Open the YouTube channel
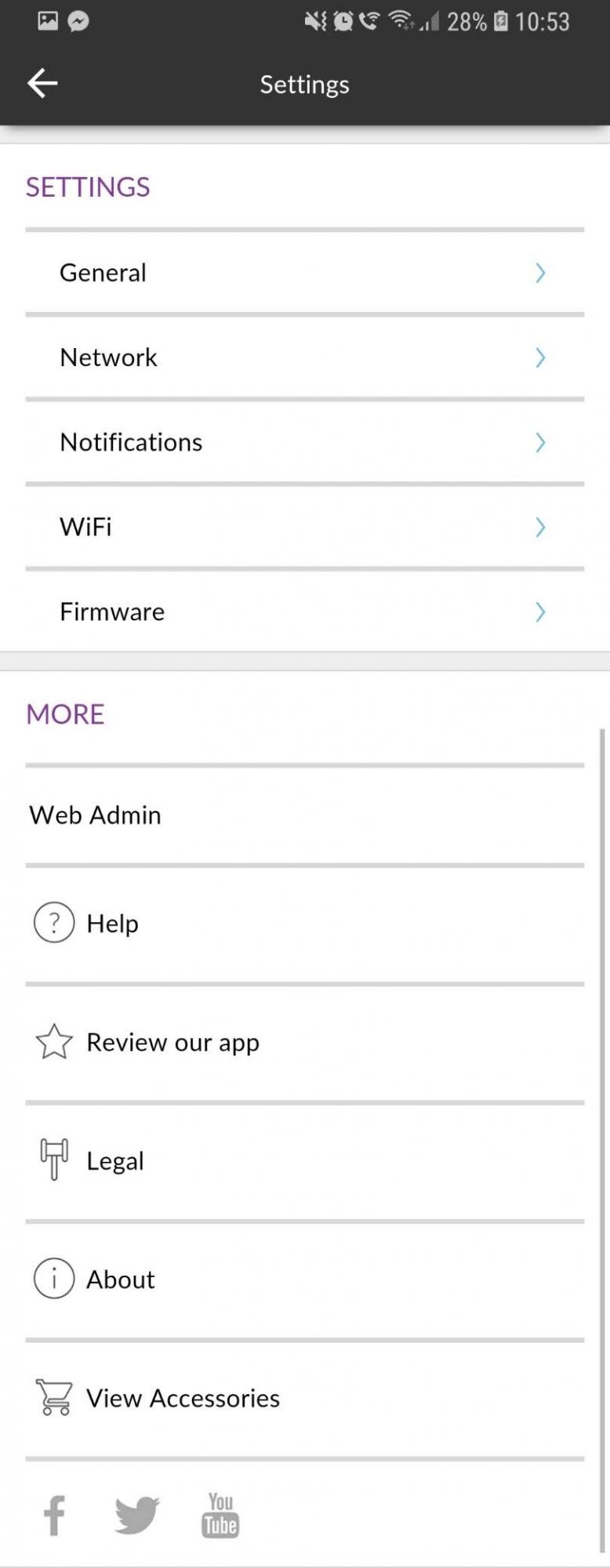Screen dimensions: 610x1568 [x=220, y=1515]
